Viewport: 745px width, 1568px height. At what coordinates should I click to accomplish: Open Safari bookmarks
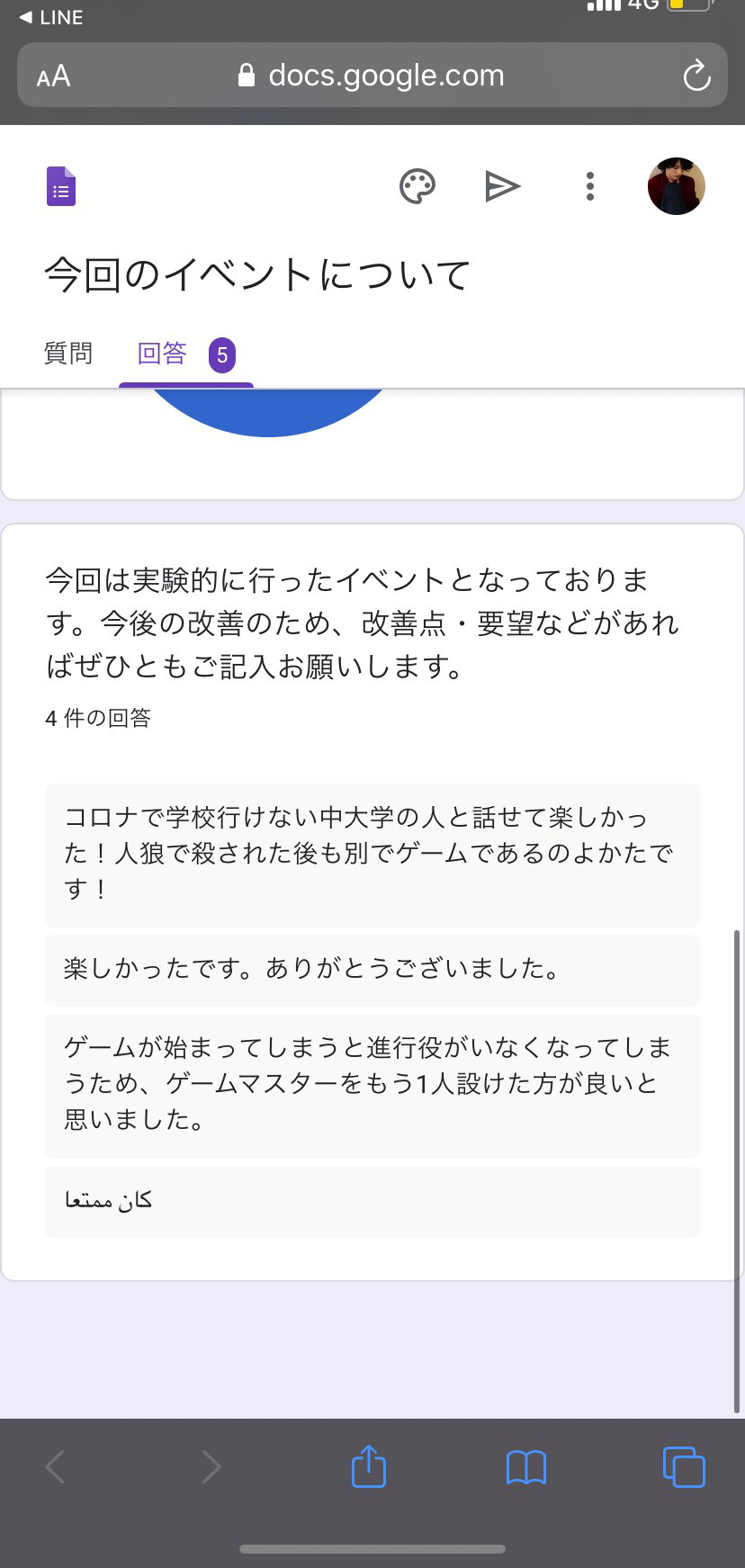526,1467
